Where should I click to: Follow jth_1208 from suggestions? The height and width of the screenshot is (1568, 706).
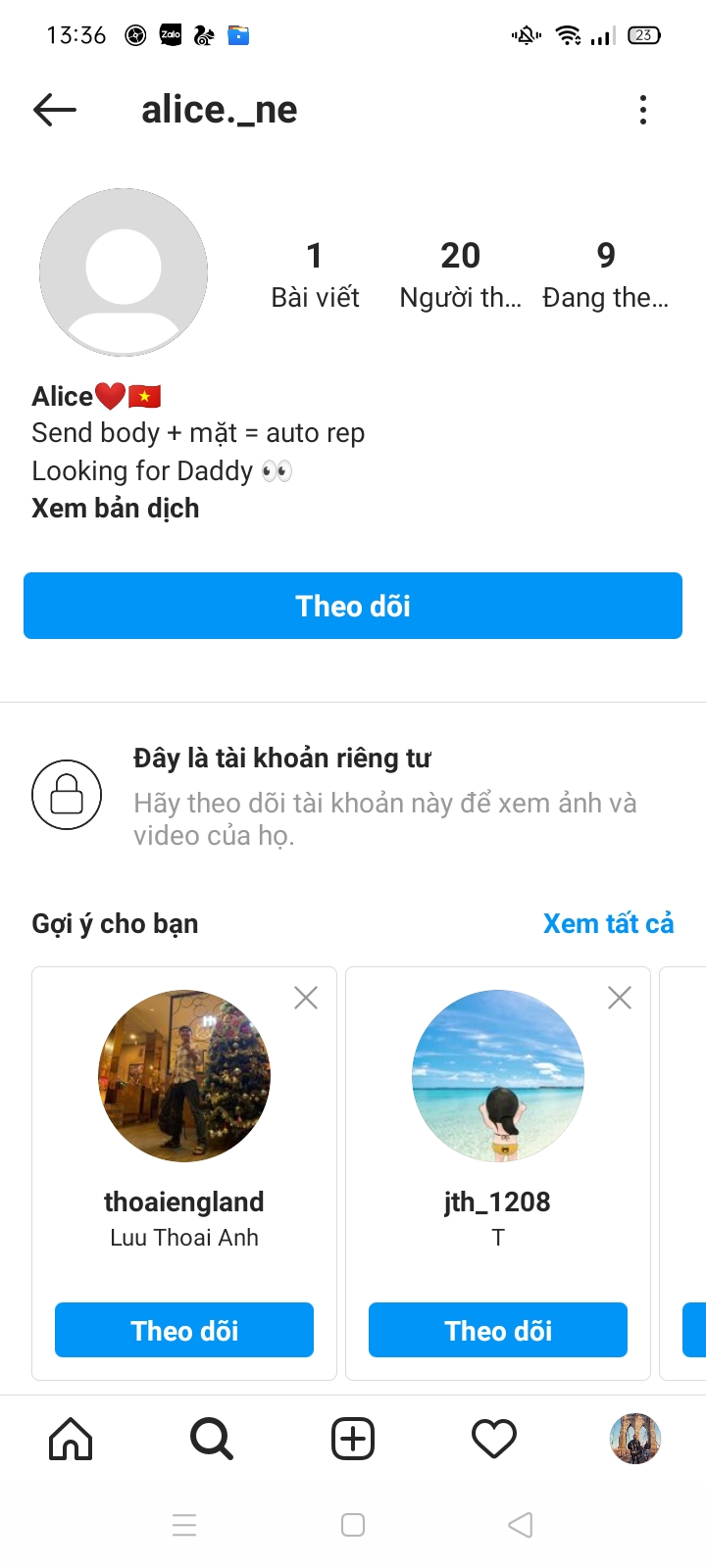coord(498,1330)
